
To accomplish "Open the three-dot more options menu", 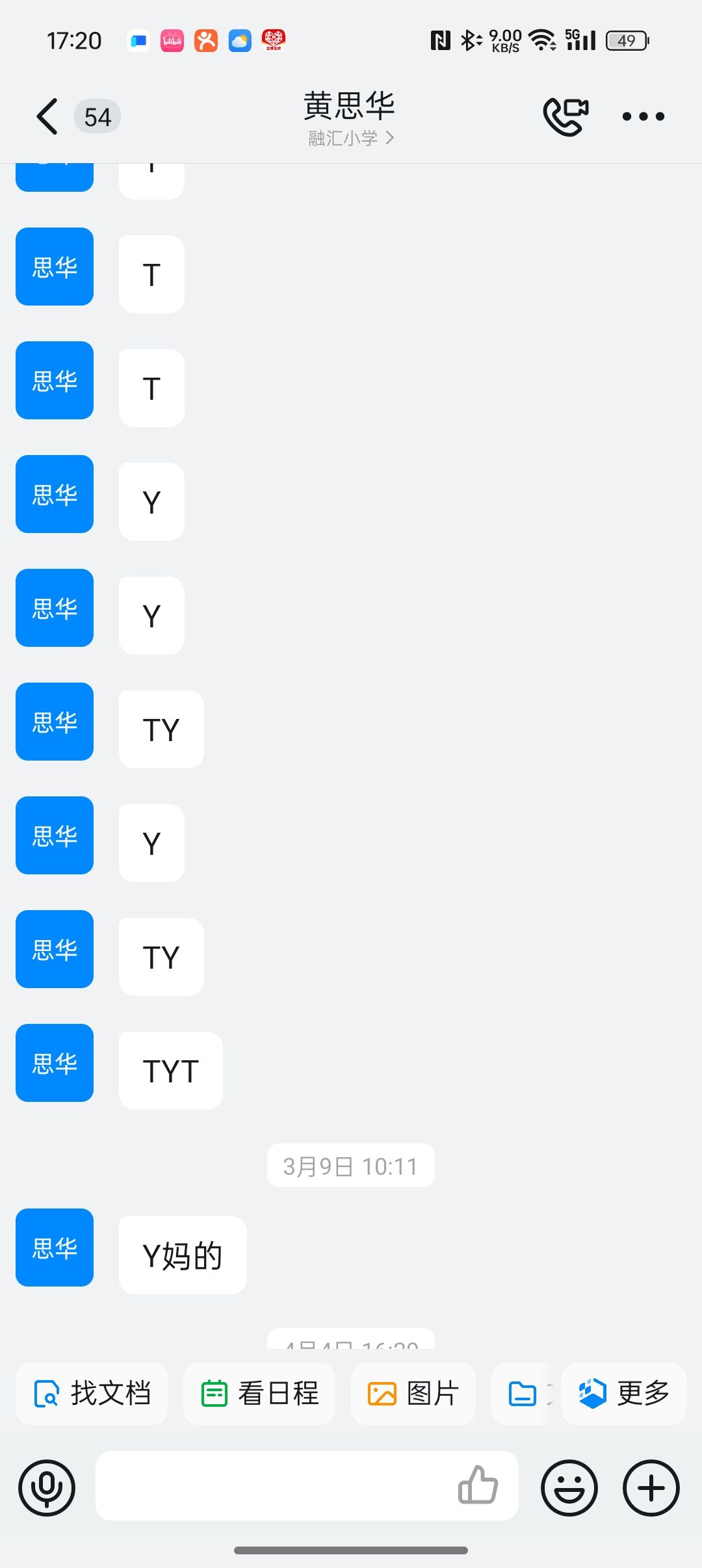I will pyautogui.click(x=643, y=117).
